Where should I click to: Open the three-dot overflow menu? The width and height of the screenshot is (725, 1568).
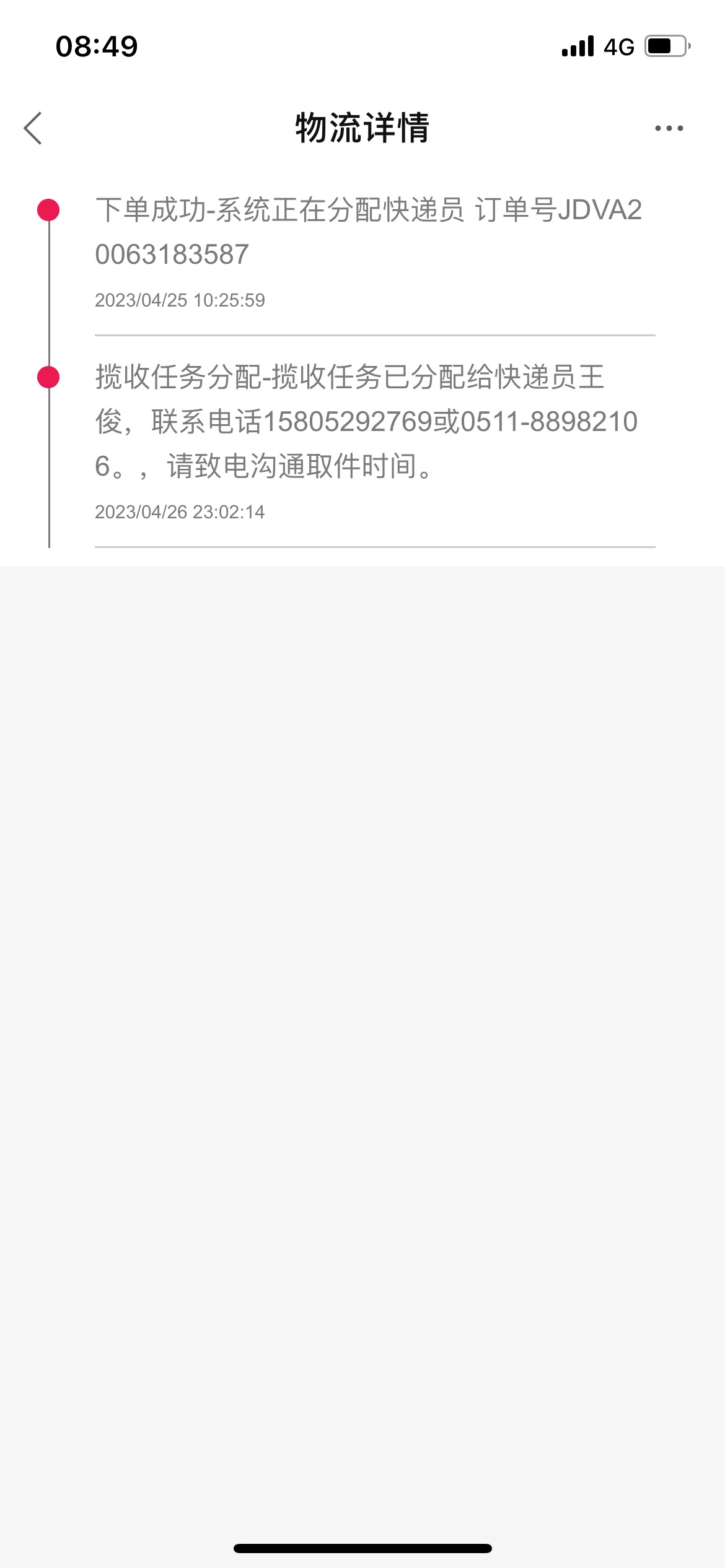point(669,128)
